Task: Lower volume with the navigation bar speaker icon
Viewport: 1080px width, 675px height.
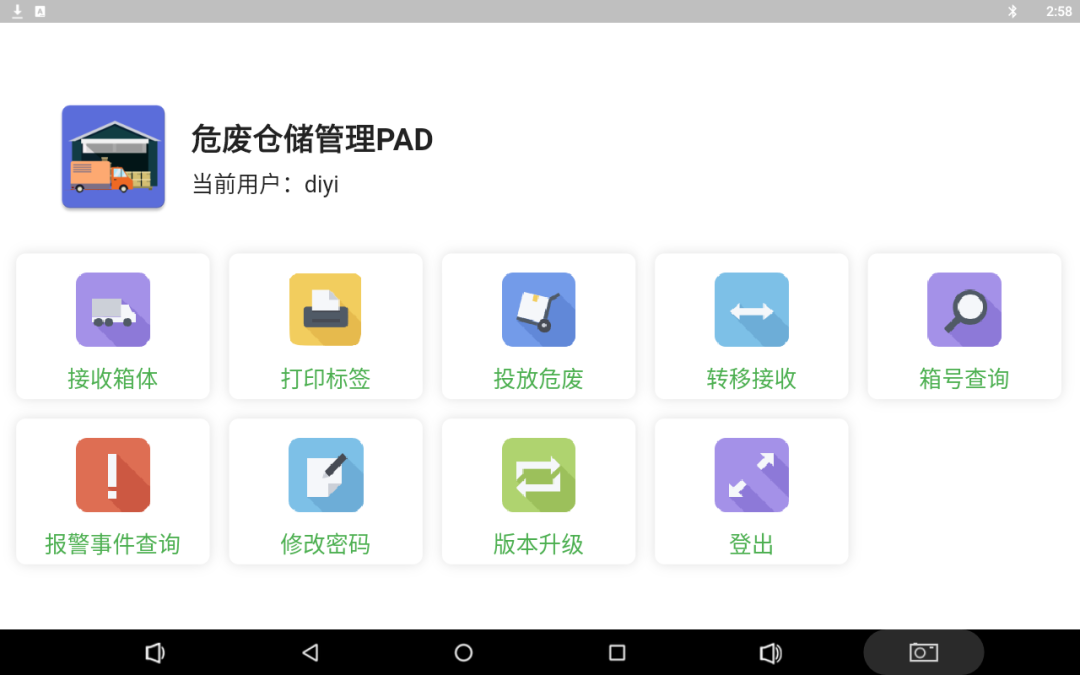Action: 155,653
